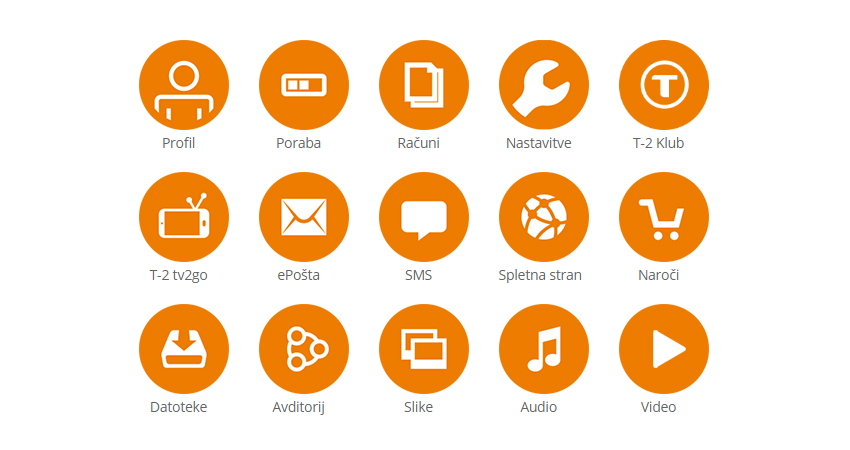850x450 pixels.
Task: Open ePošta mail
Action: (303, 217)
